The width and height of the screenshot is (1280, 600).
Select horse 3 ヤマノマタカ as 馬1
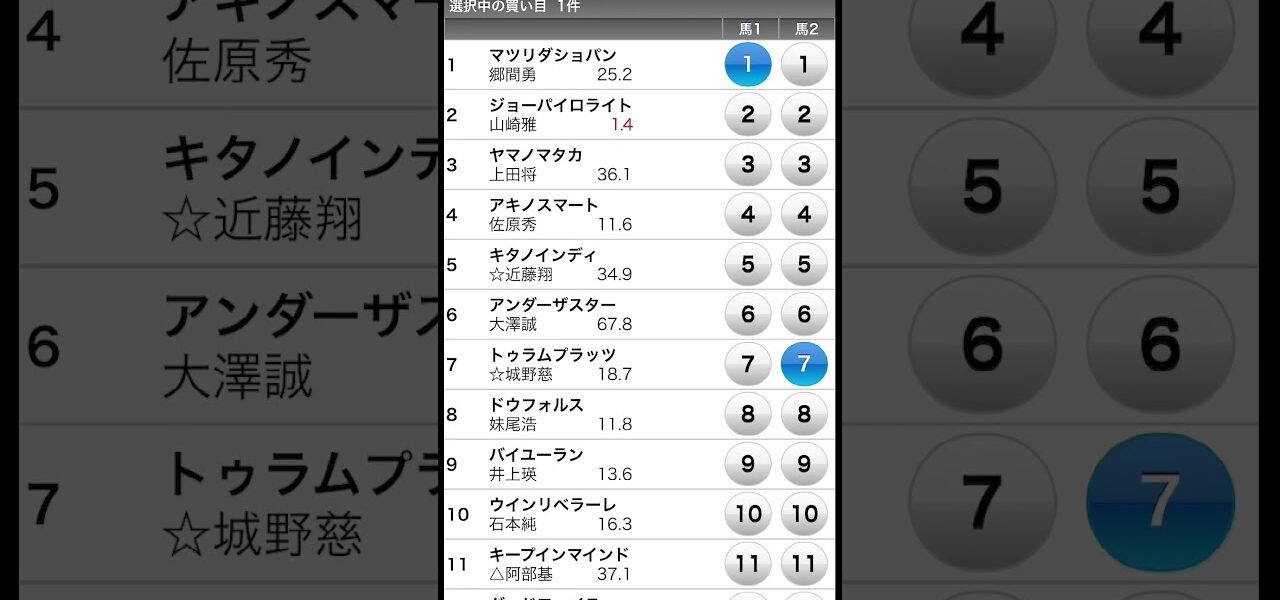tap(748, 165)
